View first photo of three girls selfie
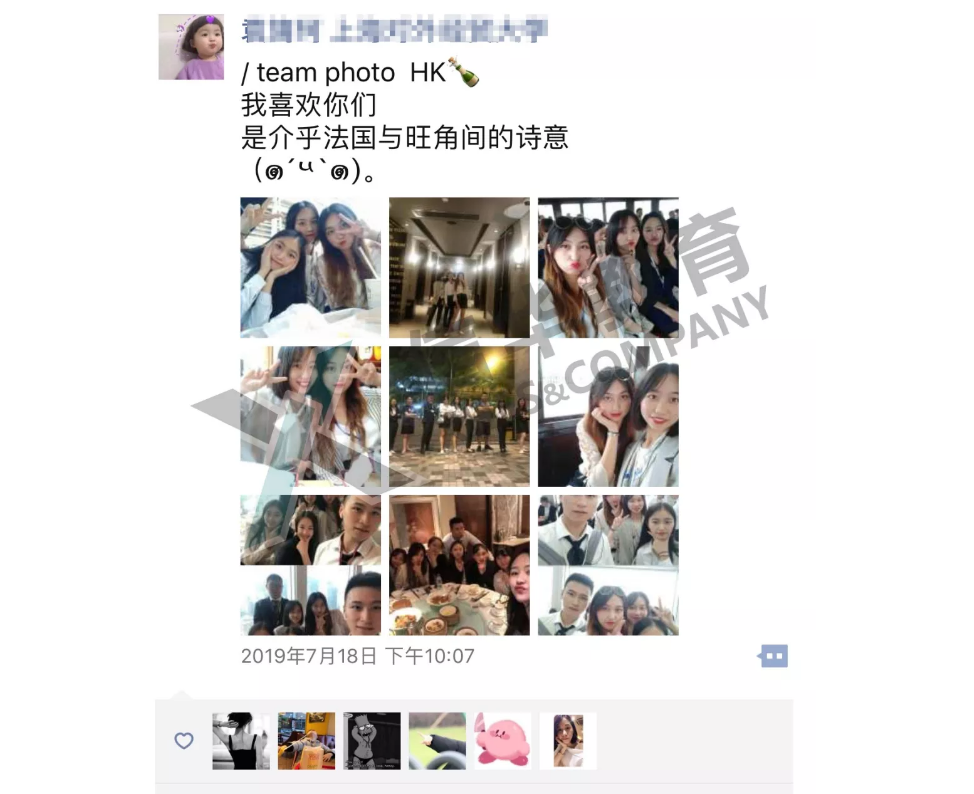Viewport: 974px width, 794px height. tap(310, 267)
